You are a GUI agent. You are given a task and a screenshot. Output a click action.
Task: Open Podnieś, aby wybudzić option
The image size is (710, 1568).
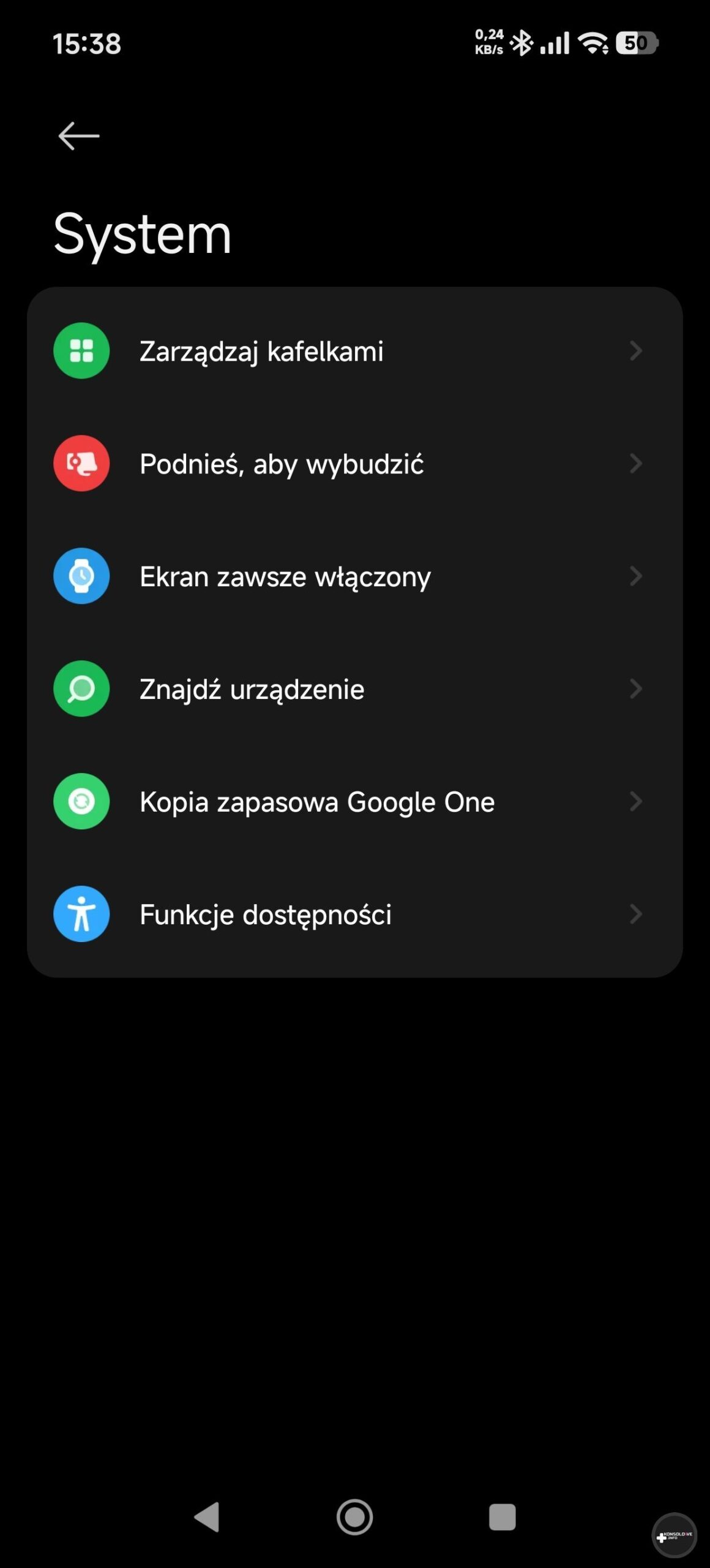point(354,464)
